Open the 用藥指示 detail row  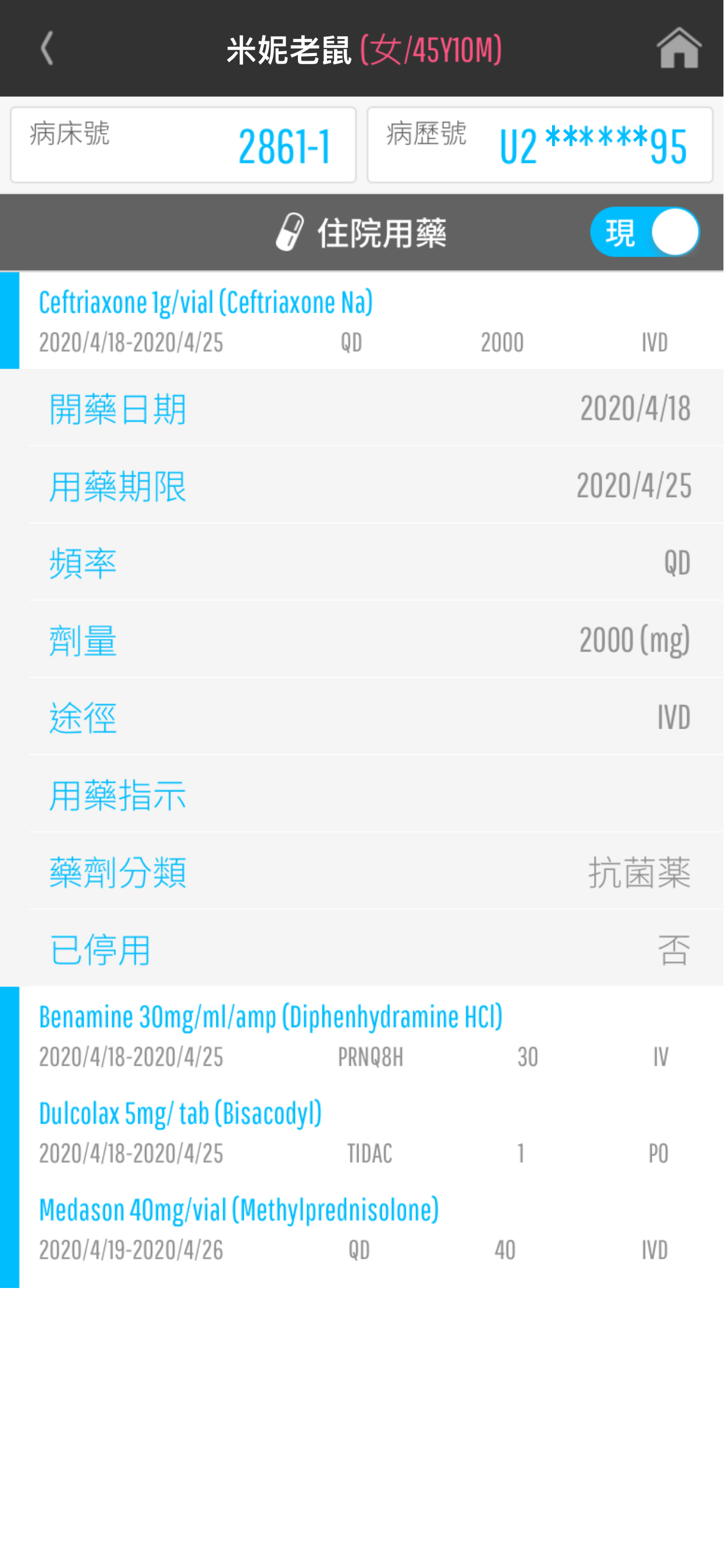[x=362, y=795]
